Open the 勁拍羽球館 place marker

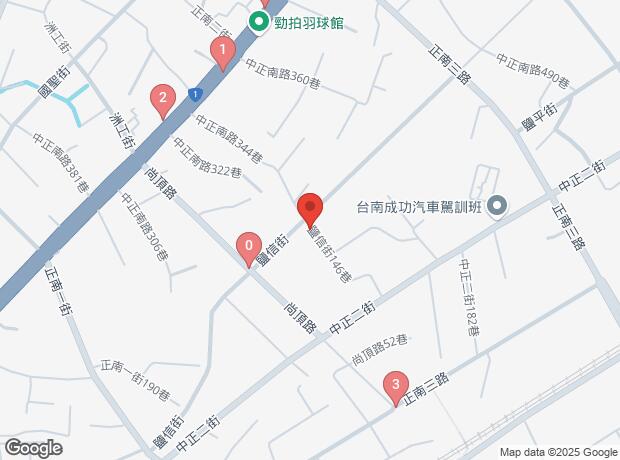tap(260, 21)
